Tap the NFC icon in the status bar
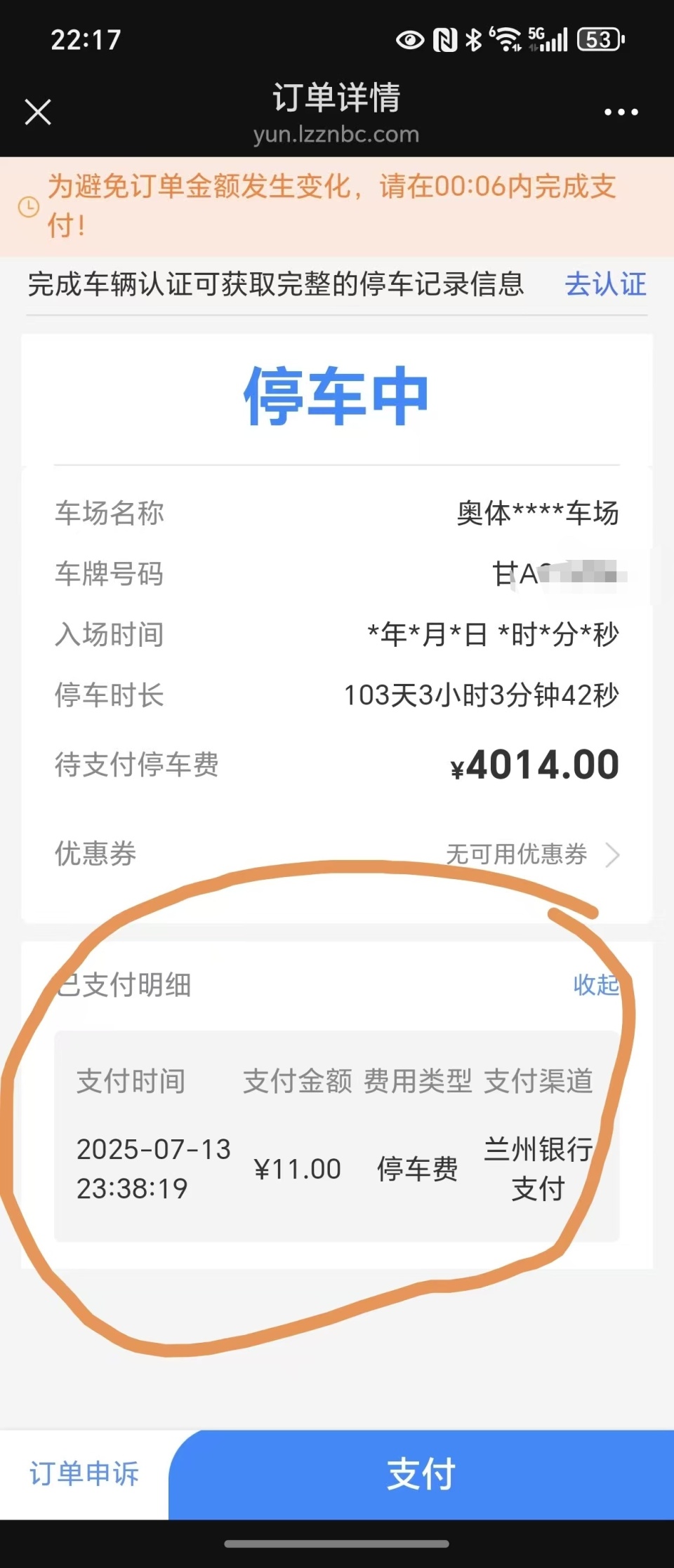 click(445, 41)
